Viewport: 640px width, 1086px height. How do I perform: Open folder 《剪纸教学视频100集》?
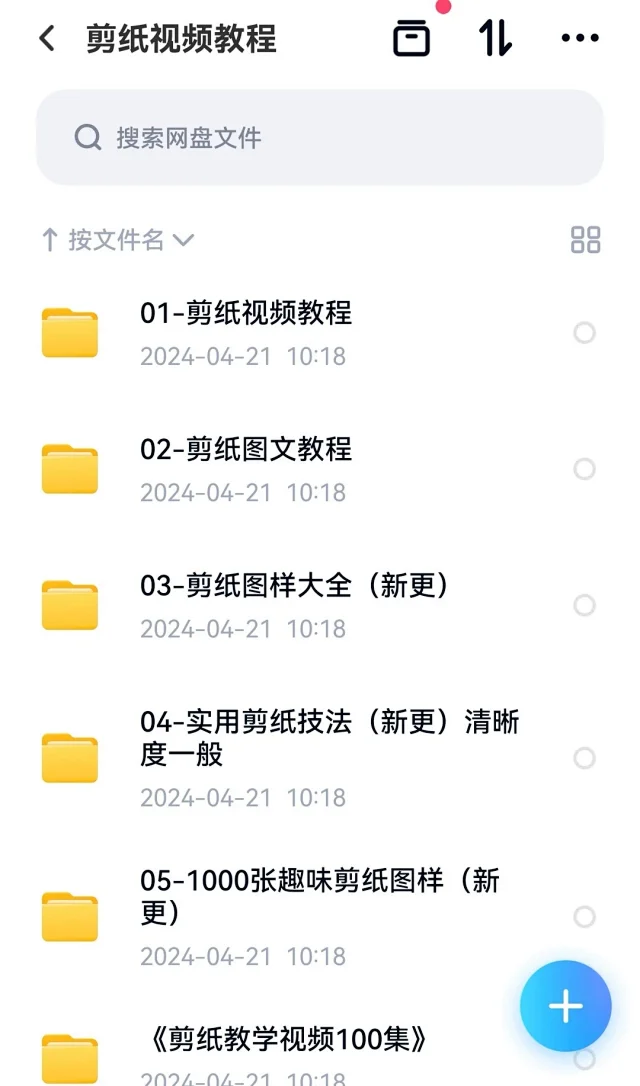[284, 1041]
